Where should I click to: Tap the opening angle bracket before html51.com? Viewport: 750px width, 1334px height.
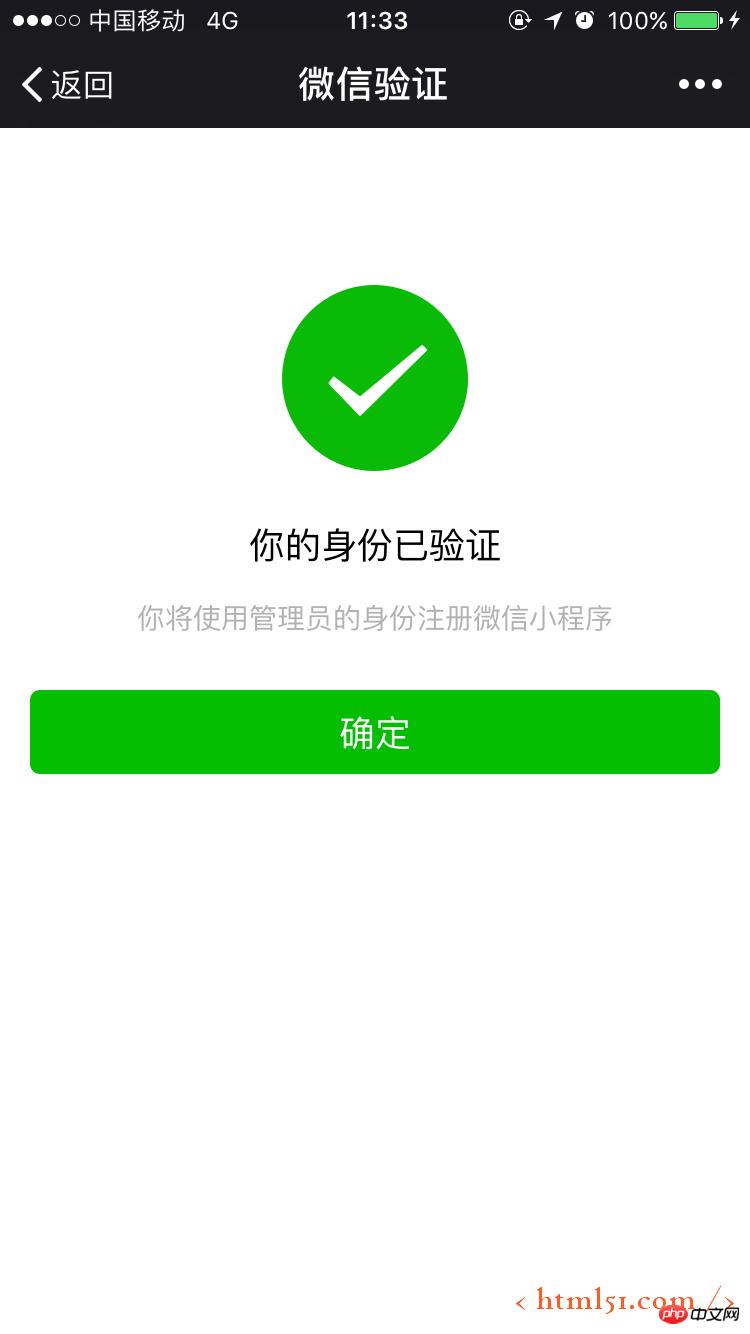pos(519,1301)
